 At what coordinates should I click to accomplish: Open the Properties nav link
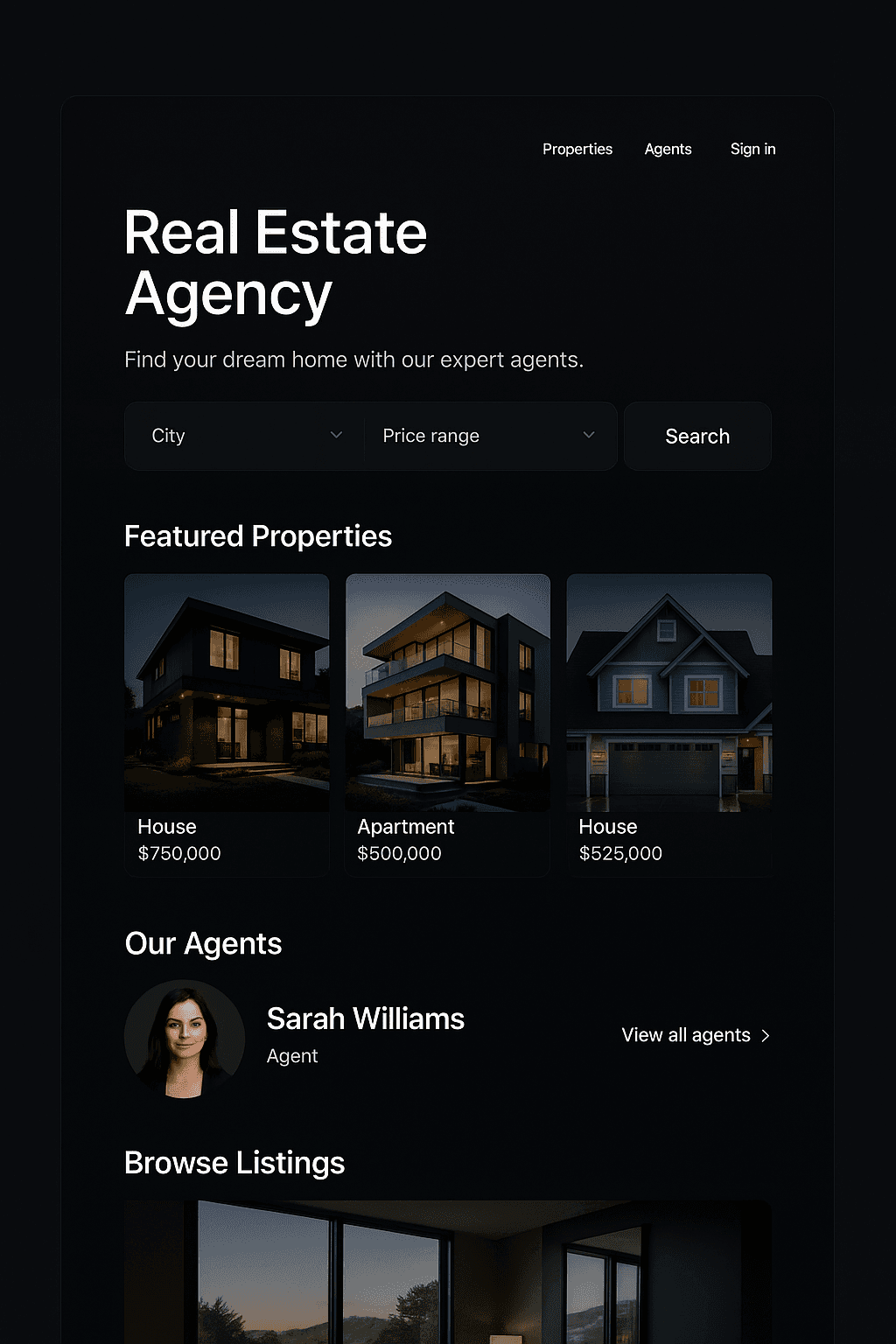pos(577,150)
